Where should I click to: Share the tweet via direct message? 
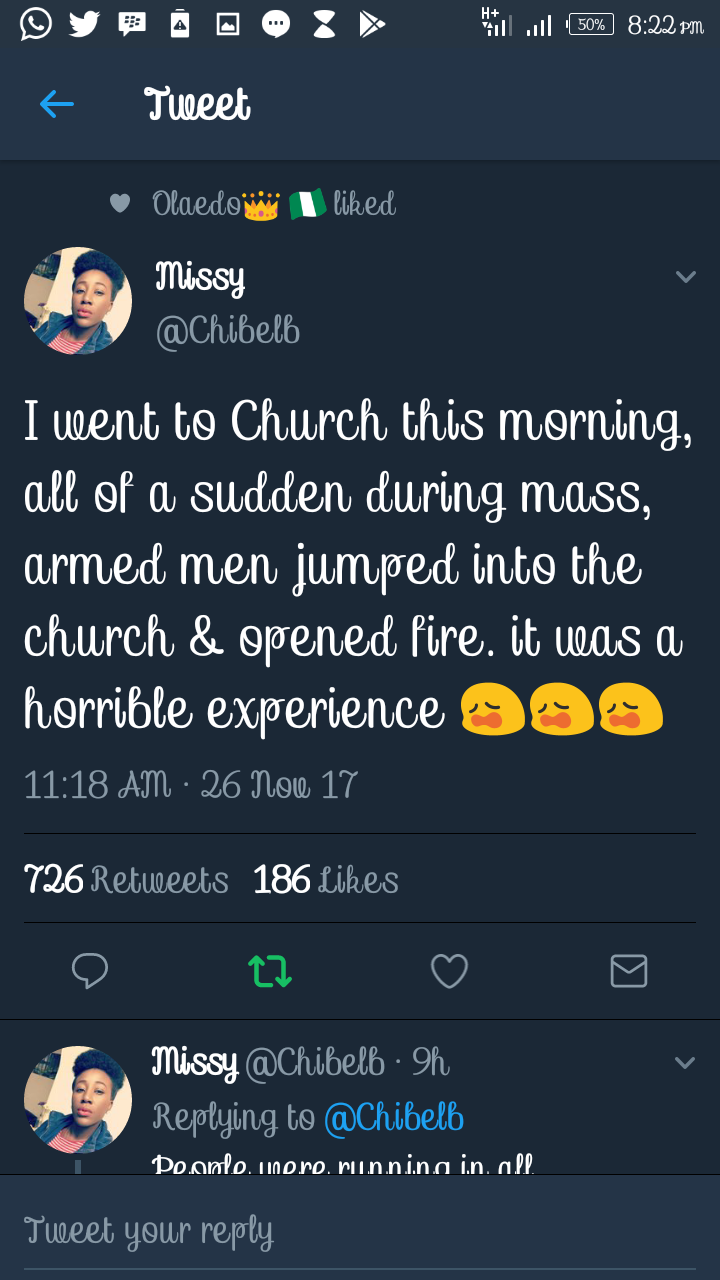click(x=629, y=970)
